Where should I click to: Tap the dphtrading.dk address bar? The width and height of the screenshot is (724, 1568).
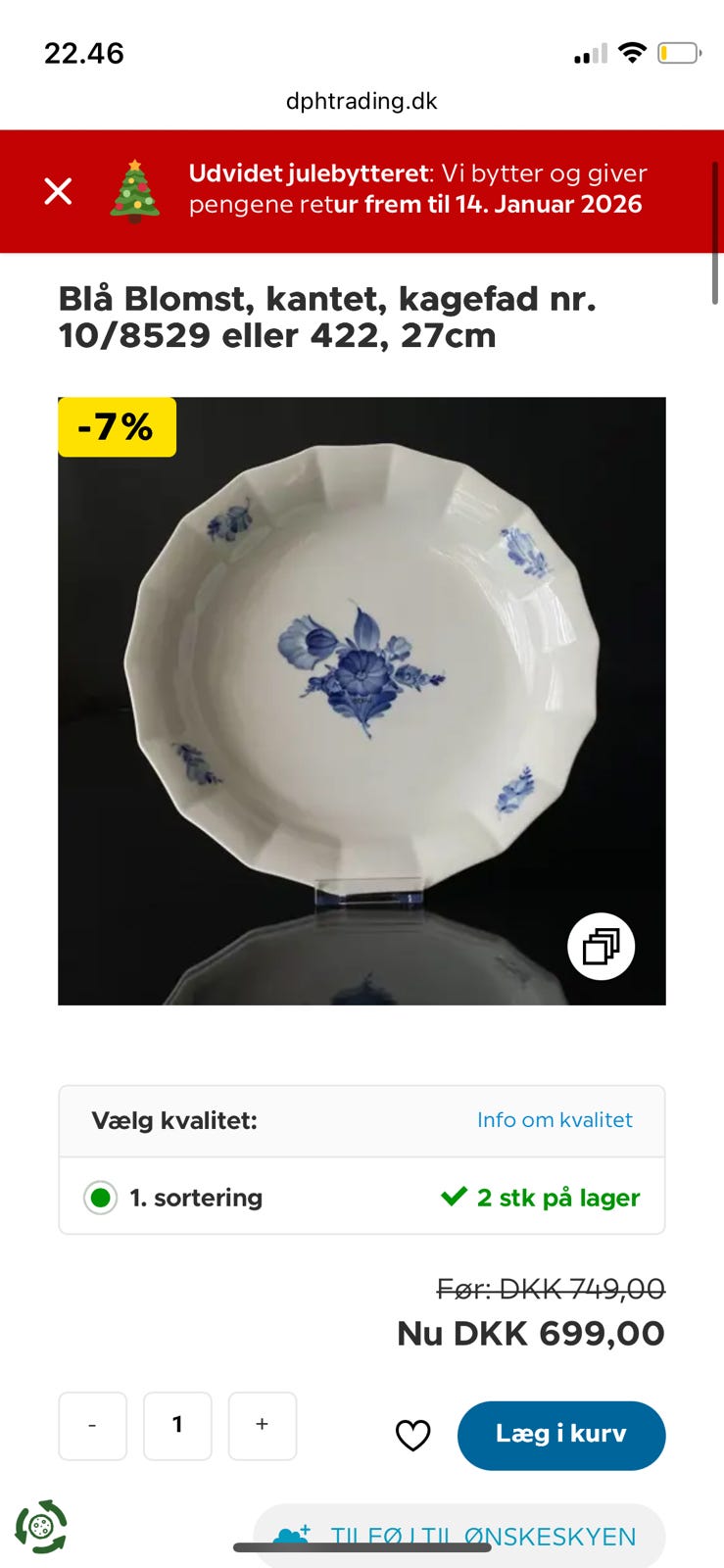pyautogui.click(x=362, y=101)
